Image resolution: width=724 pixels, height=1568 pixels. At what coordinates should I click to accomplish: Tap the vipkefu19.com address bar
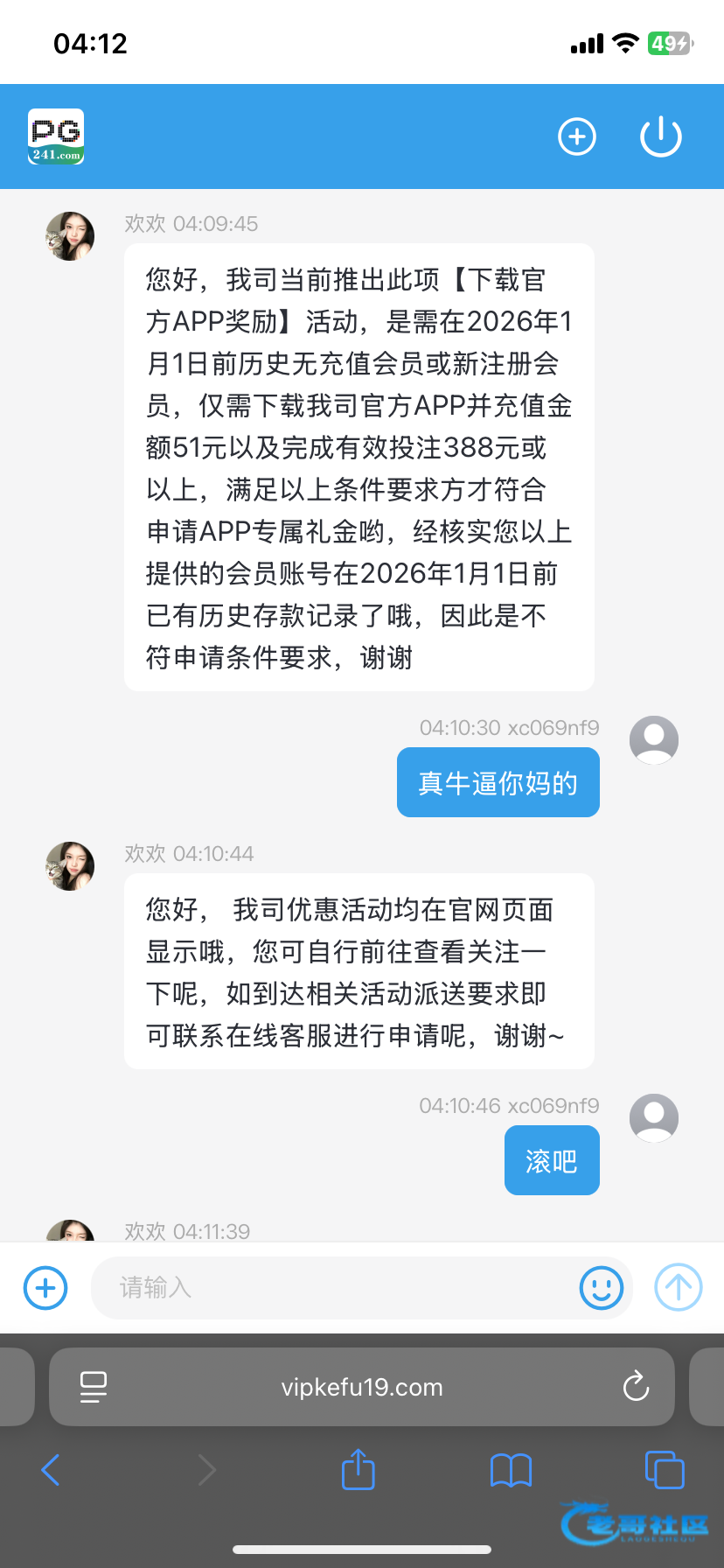(362, 1387)
